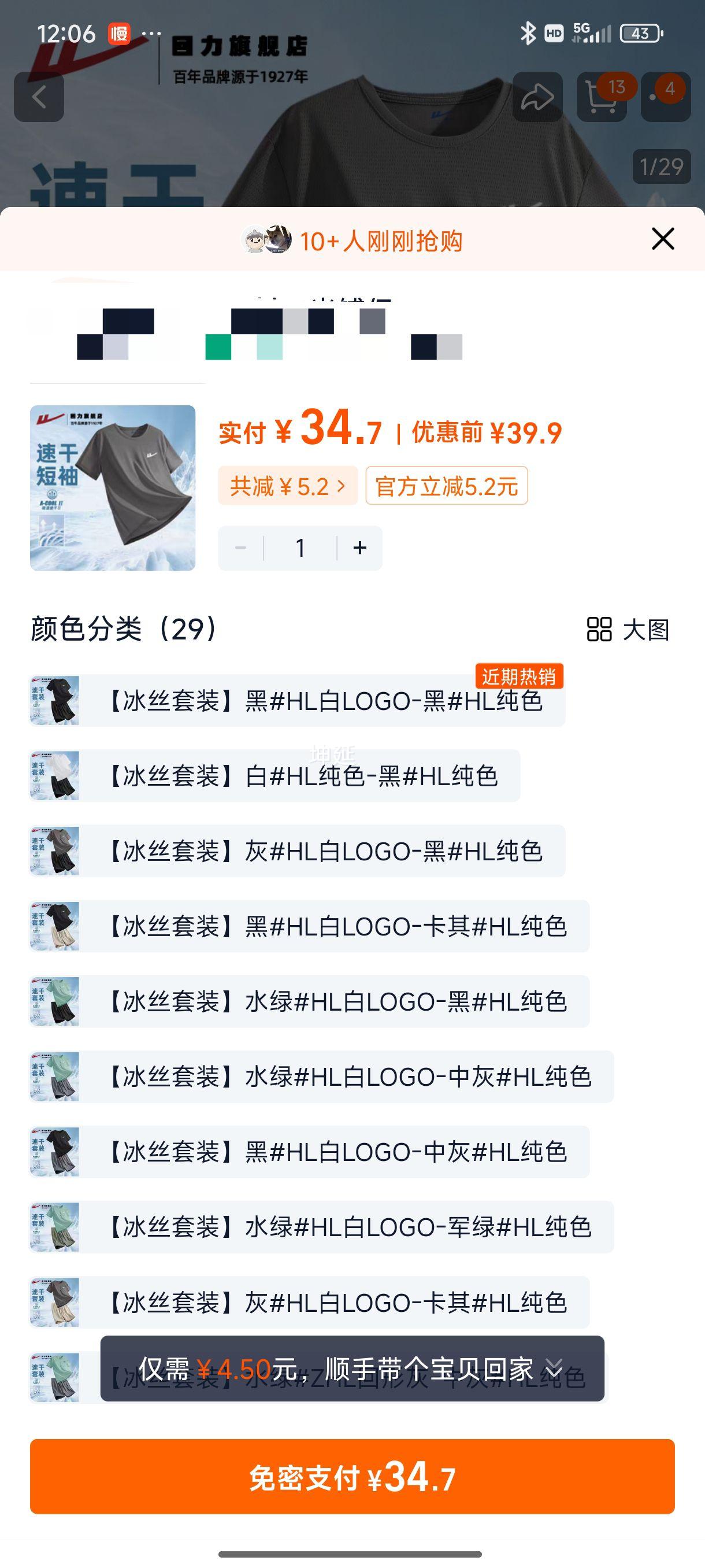Tap the 官方立减5.2元 promotion label
The image size is (705, 1568).
coord(446,485)
